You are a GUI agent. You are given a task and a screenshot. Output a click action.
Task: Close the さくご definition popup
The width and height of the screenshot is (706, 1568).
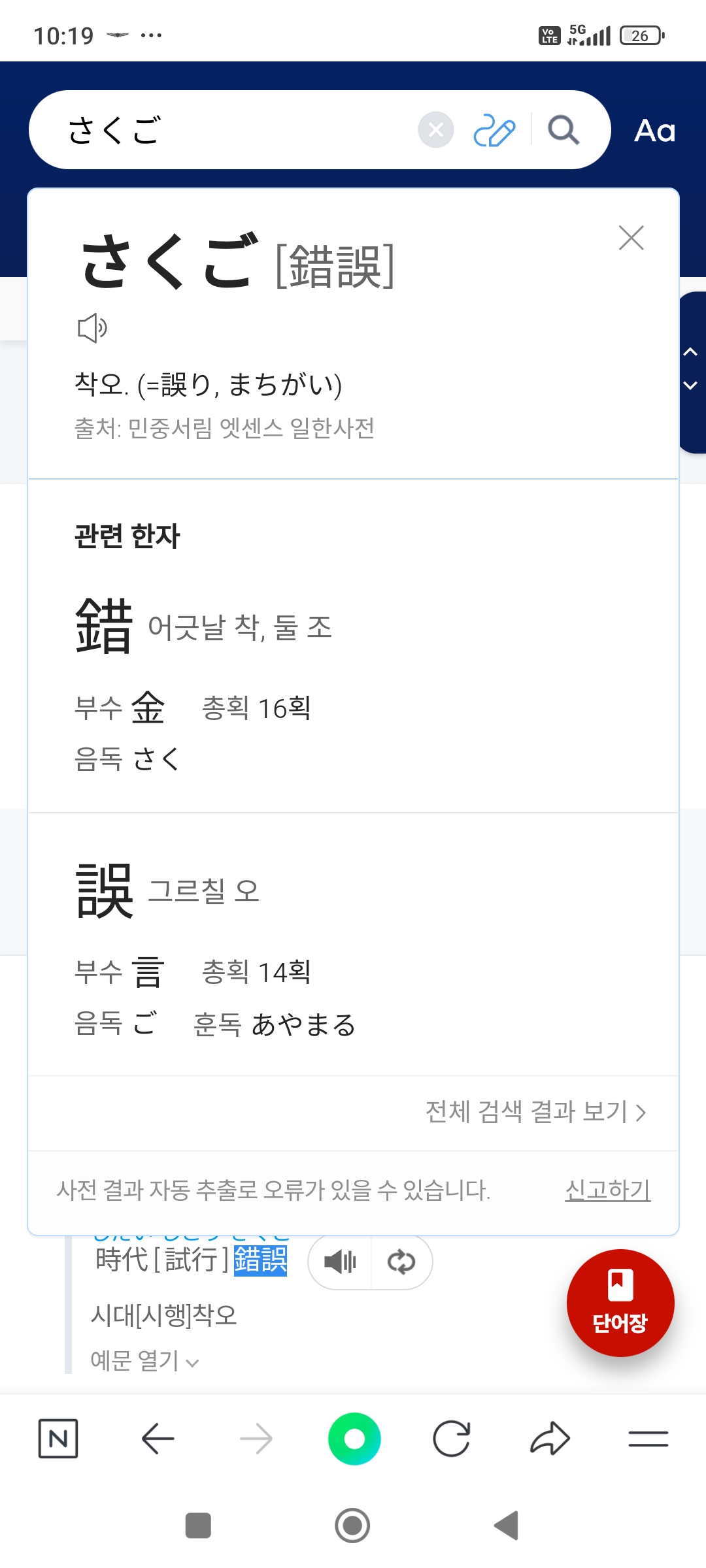click(x=631, y=238)
